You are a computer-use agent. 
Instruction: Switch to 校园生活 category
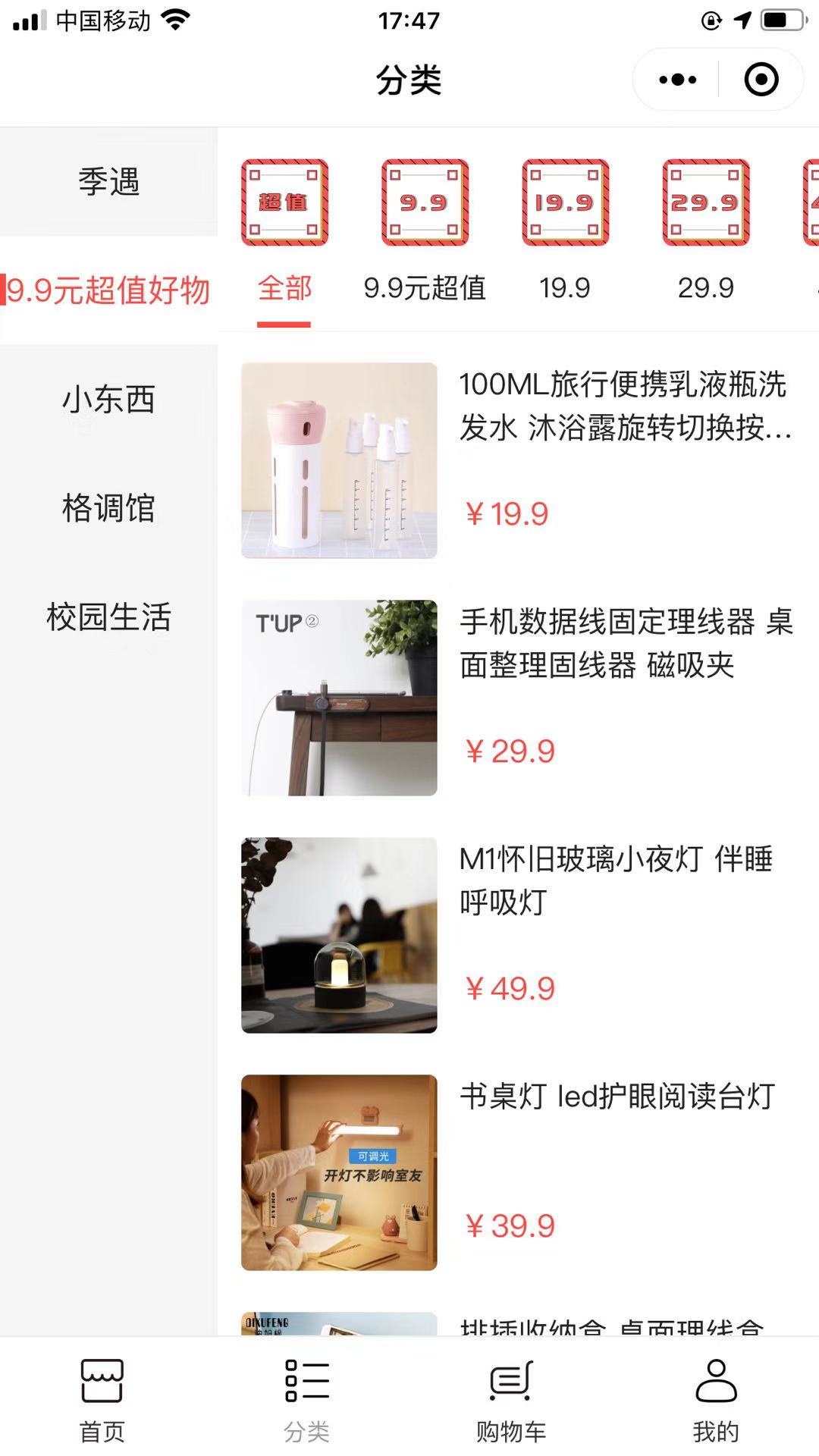(108, 617)
